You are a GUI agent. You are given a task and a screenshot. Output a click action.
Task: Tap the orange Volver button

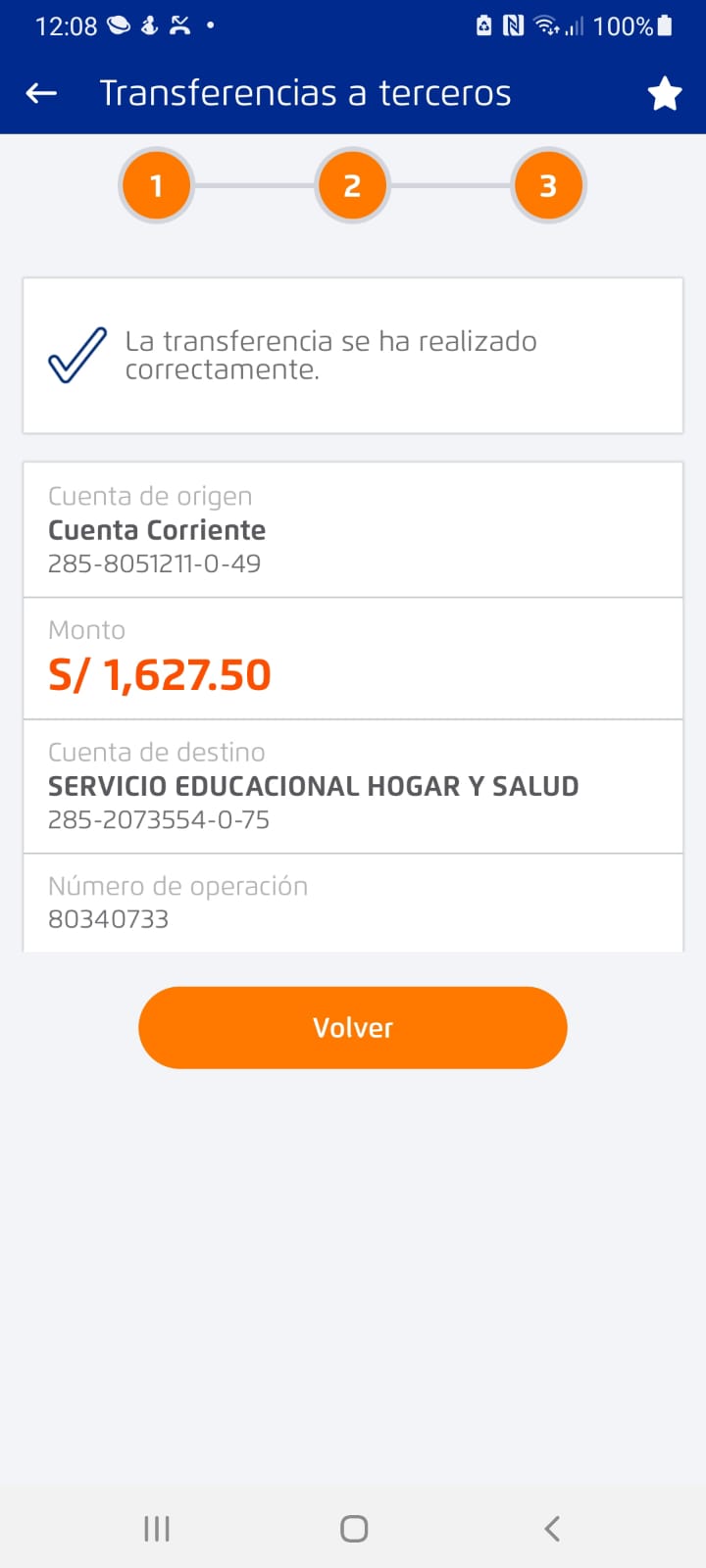tap(353, 1027)
